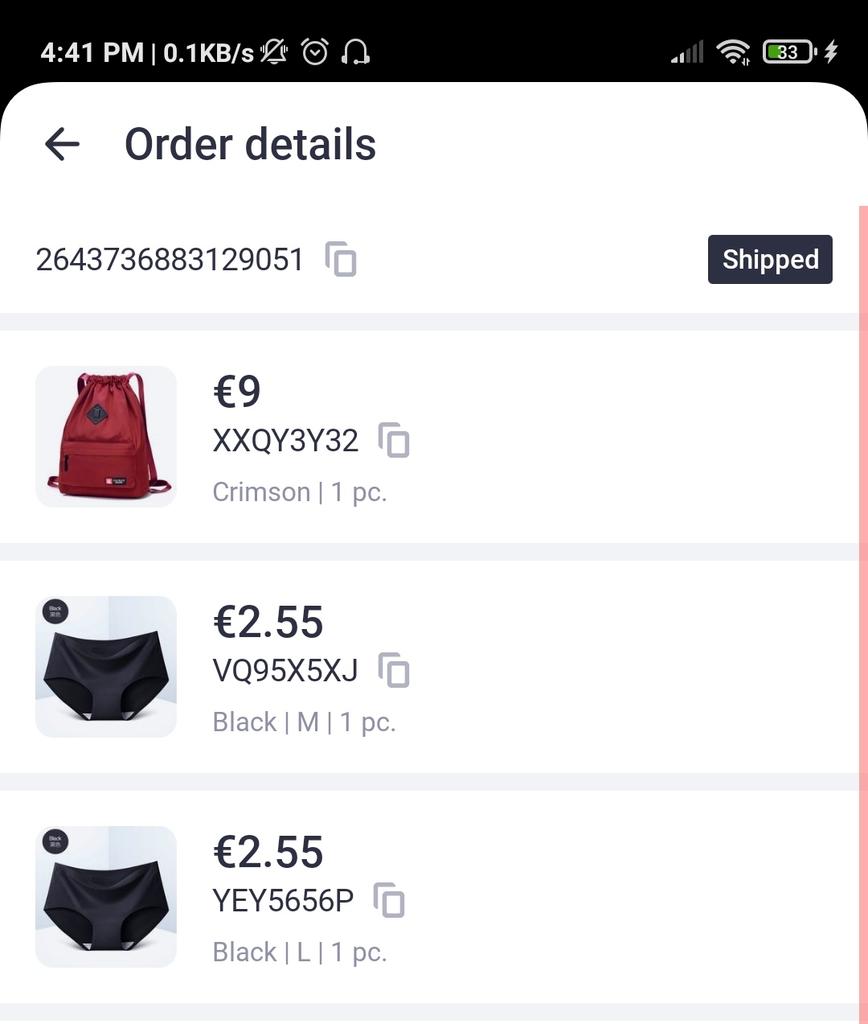Viewport: 868px width, 1024px height.
Task: Go back from Order details
Action: click(x=62, y=144)
